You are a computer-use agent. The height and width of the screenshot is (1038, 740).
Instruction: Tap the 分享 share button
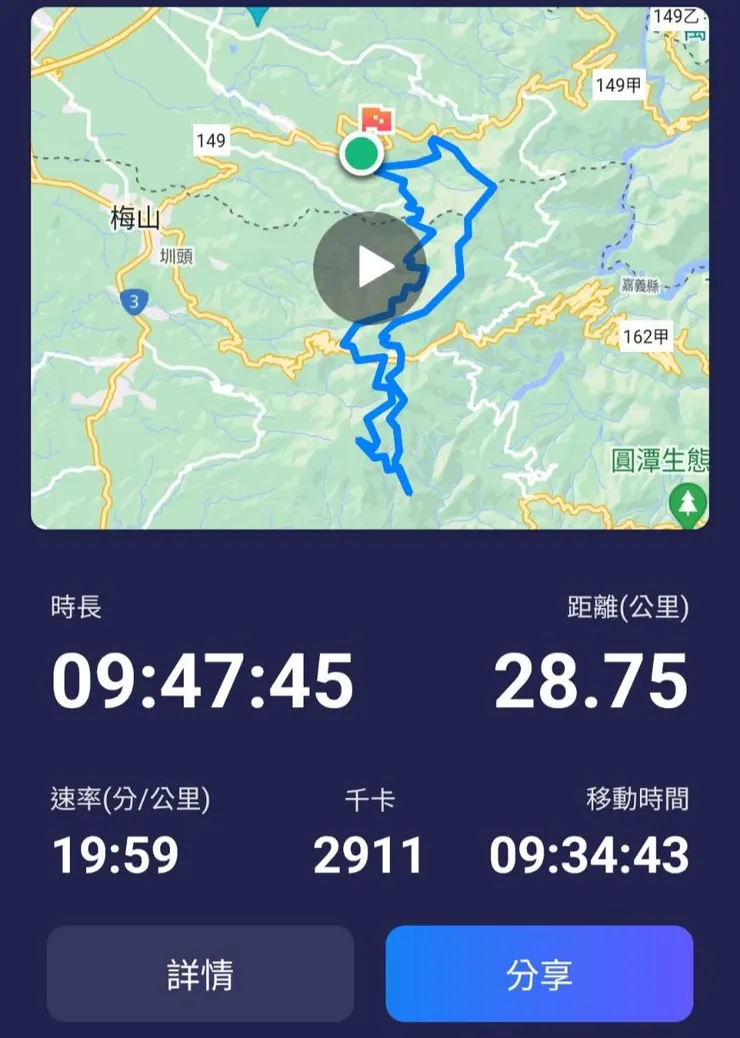click(539, 972)
